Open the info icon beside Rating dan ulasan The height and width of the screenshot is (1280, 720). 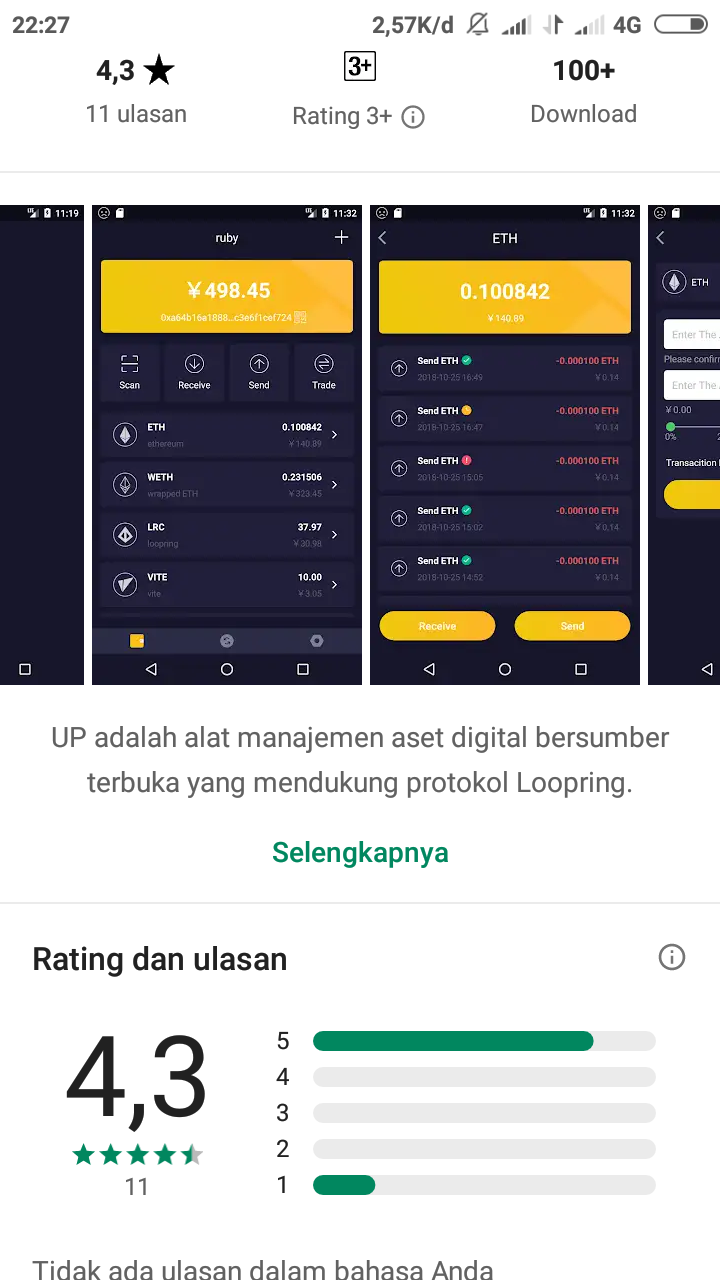point(672,957)
